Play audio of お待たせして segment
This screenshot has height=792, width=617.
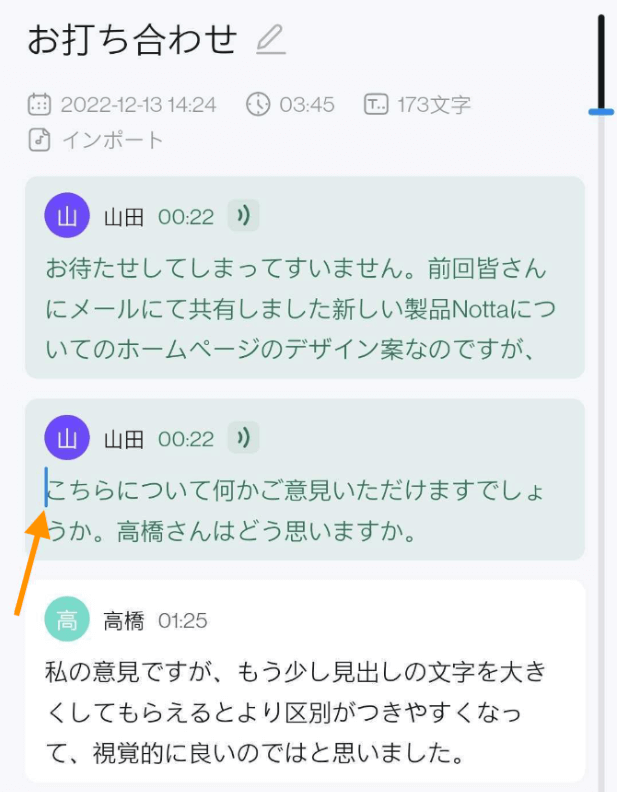coord(243,215)
